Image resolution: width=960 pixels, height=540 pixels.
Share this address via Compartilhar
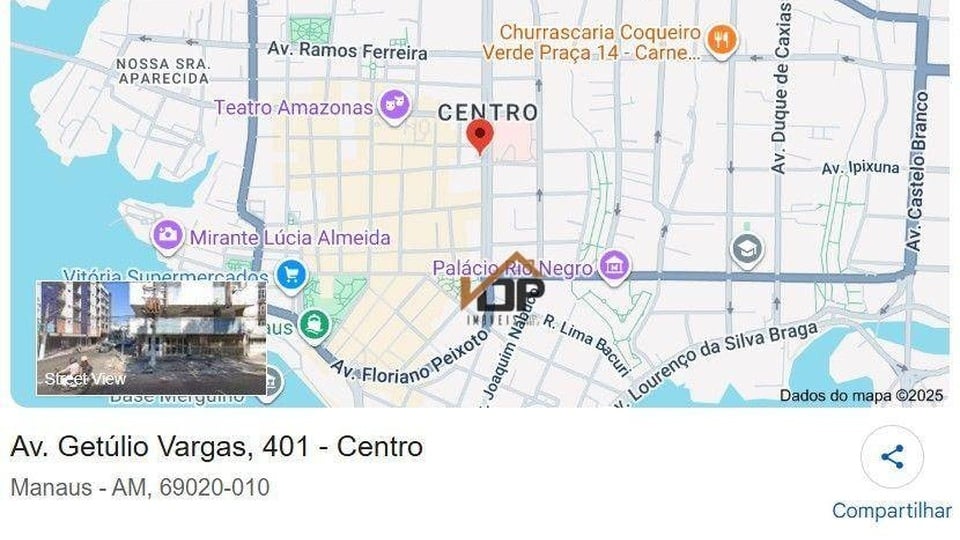(891, 459)
